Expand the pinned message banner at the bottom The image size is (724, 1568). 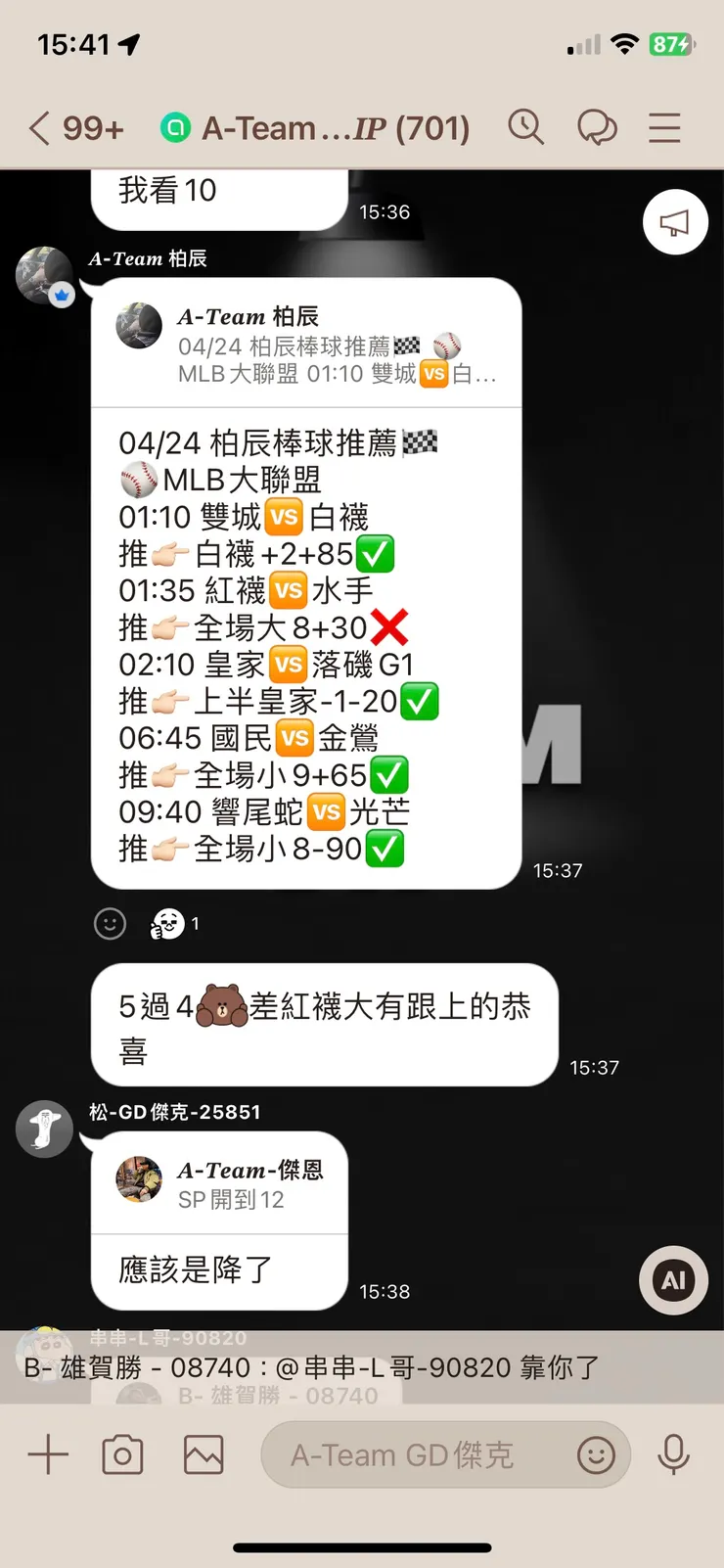(362, 1366)
